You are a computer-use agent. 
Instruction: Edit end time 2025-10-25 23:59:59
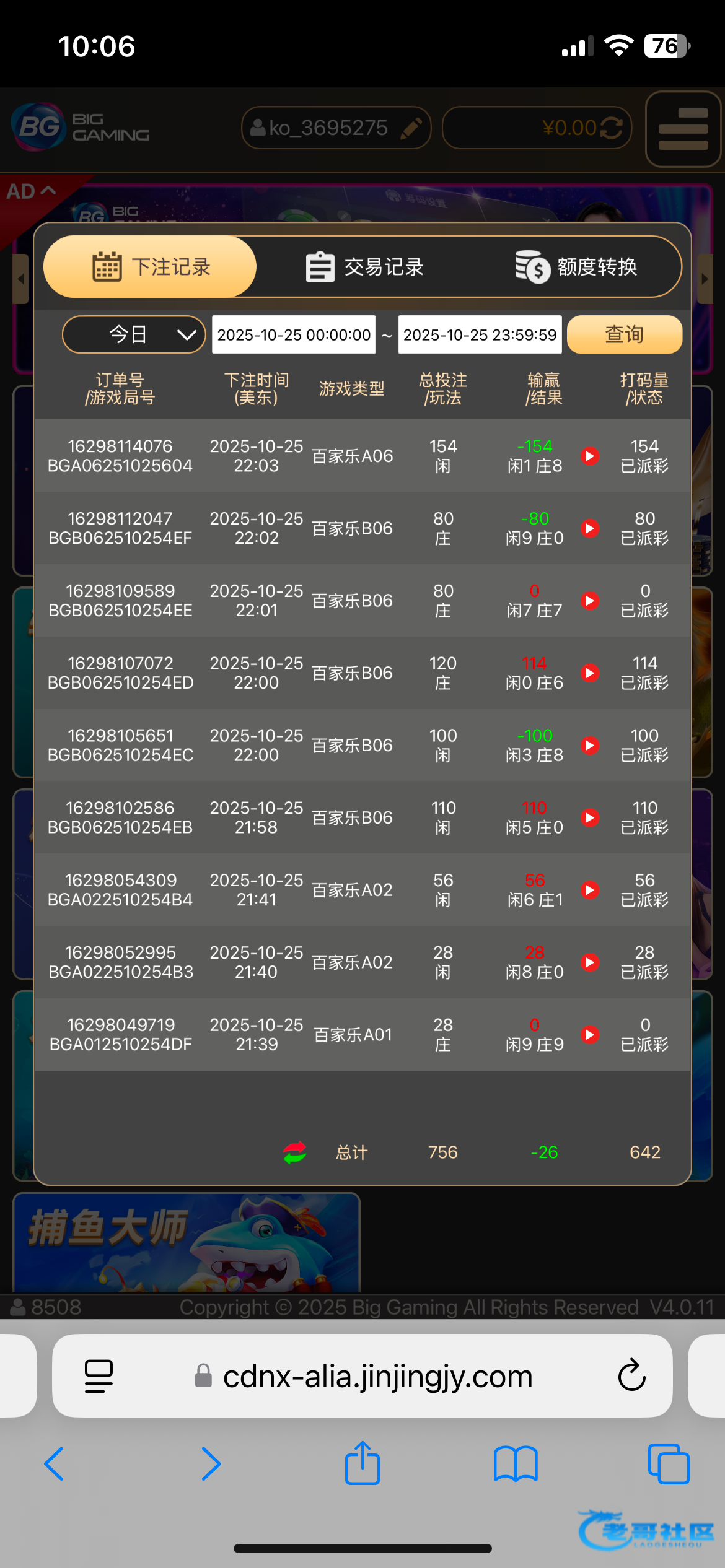(x=480, y=334)
